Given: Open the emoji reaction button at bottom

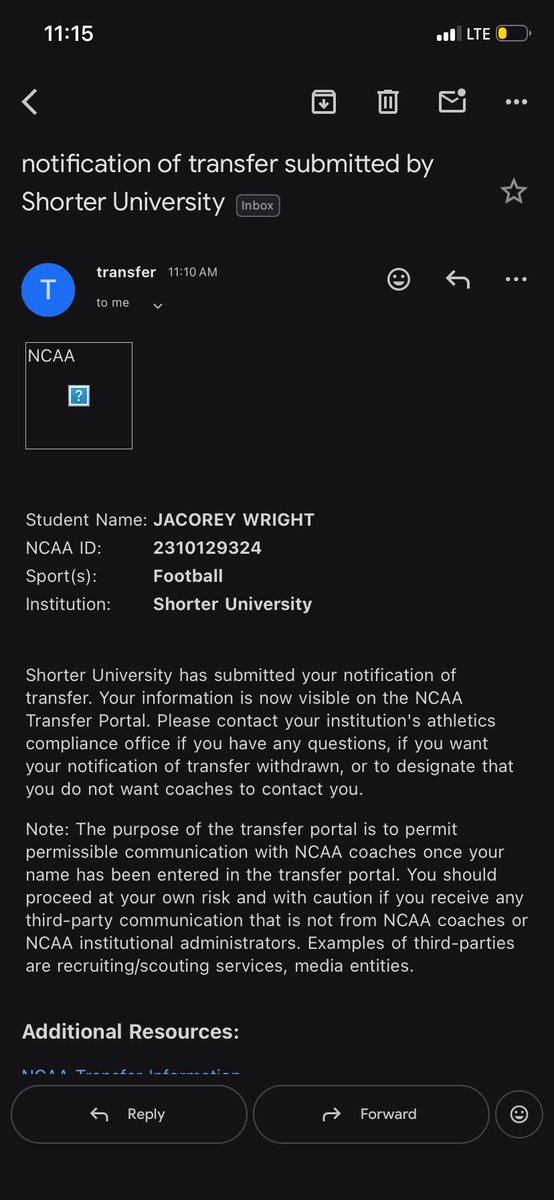Looking at the screenshot, I should coord(519,1114).
